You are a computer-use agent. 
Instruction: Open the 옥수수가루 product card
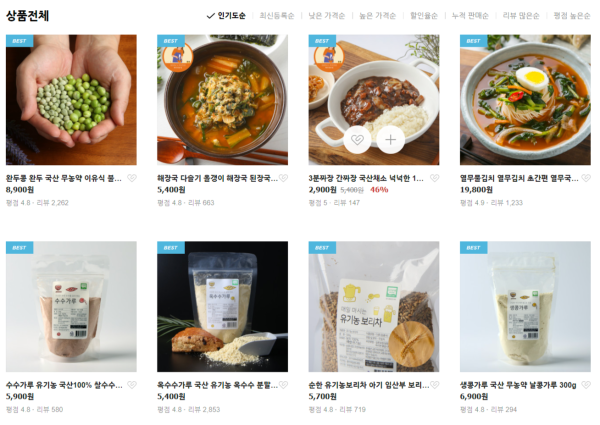(222, 306)
